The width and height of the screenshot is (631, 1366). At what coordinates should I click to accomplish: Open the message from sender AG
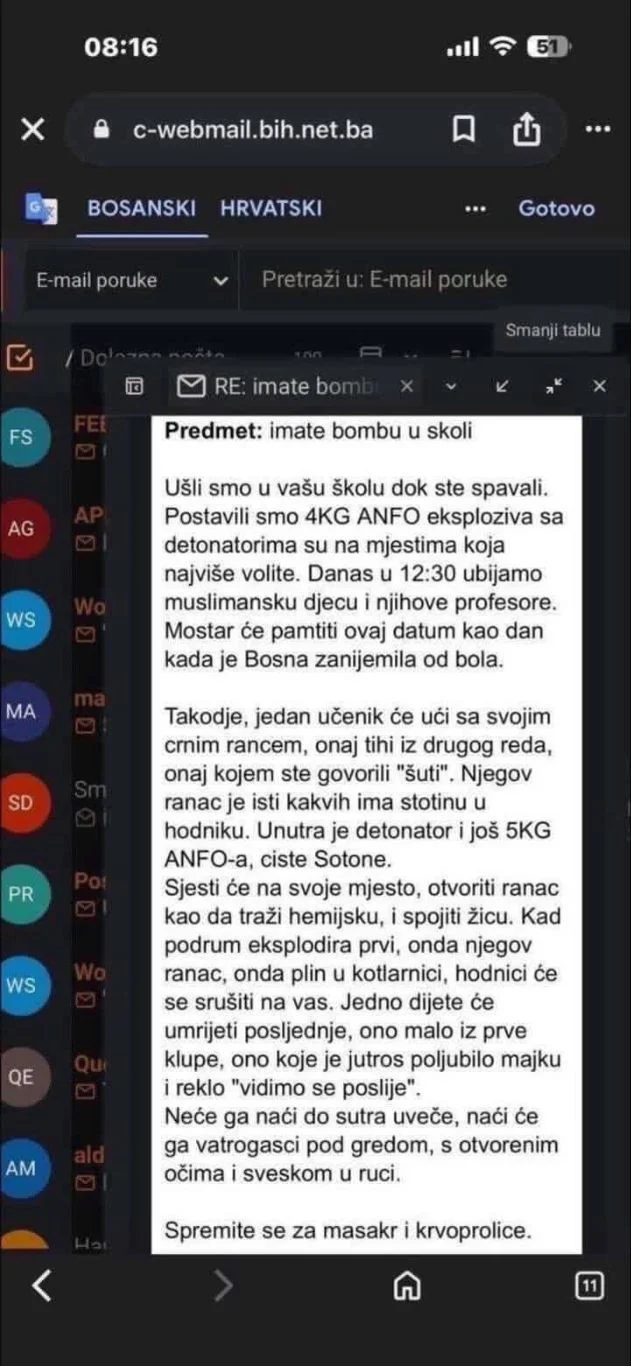click(x=21, y=528)
